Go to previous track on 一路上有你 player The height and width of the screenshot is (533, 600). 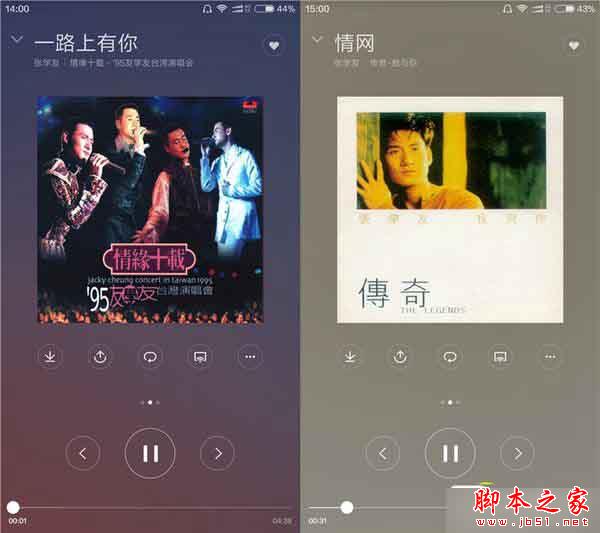coord(83,454)
